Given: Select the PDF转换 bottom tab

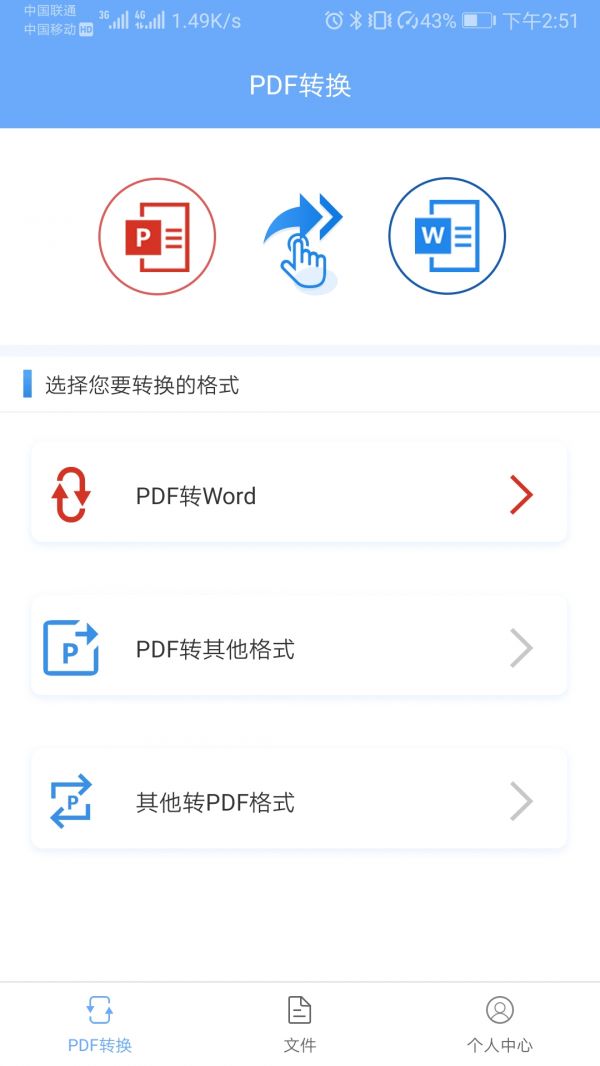Looking at the screenshot, I should point(100,1024).
